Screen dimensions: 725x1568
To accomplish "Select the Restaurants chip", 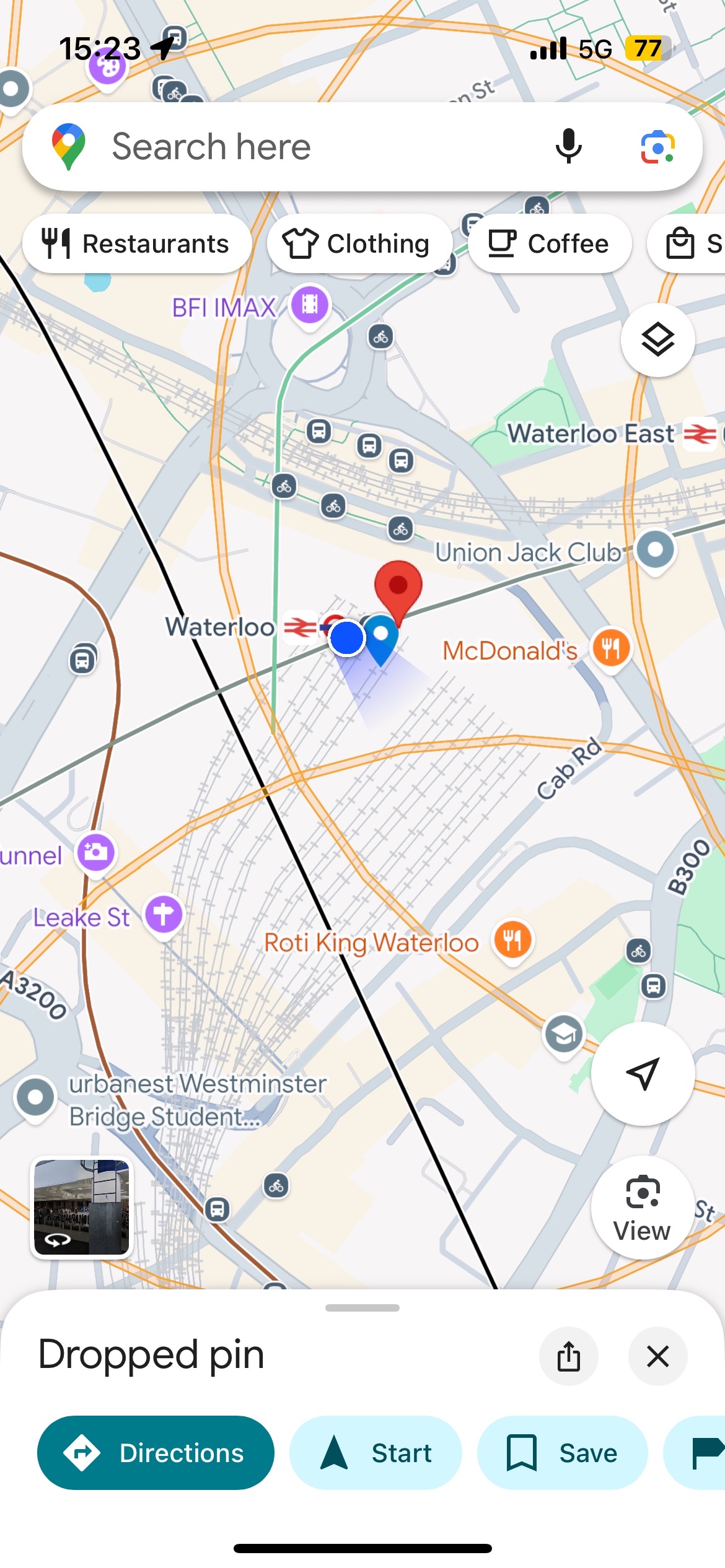I will [137, 243].
